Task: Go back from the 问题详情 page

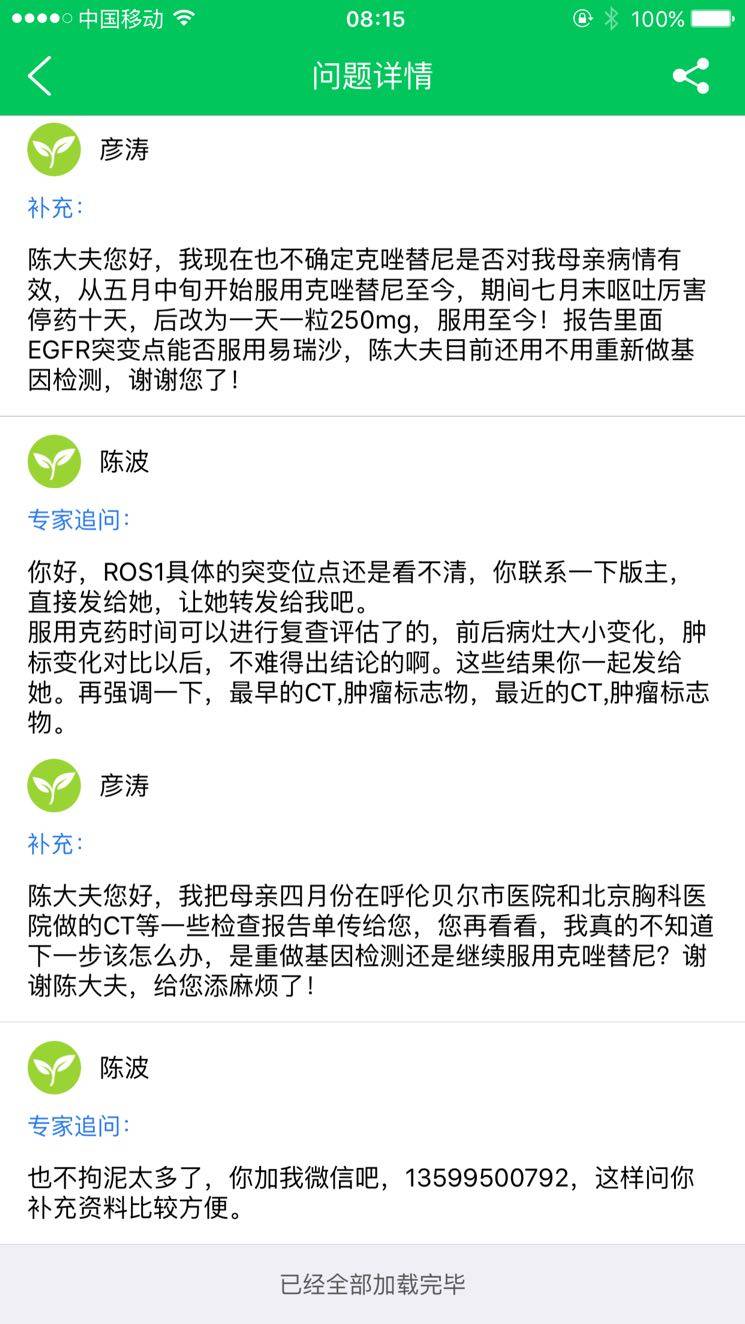Action: click(40, 76)
